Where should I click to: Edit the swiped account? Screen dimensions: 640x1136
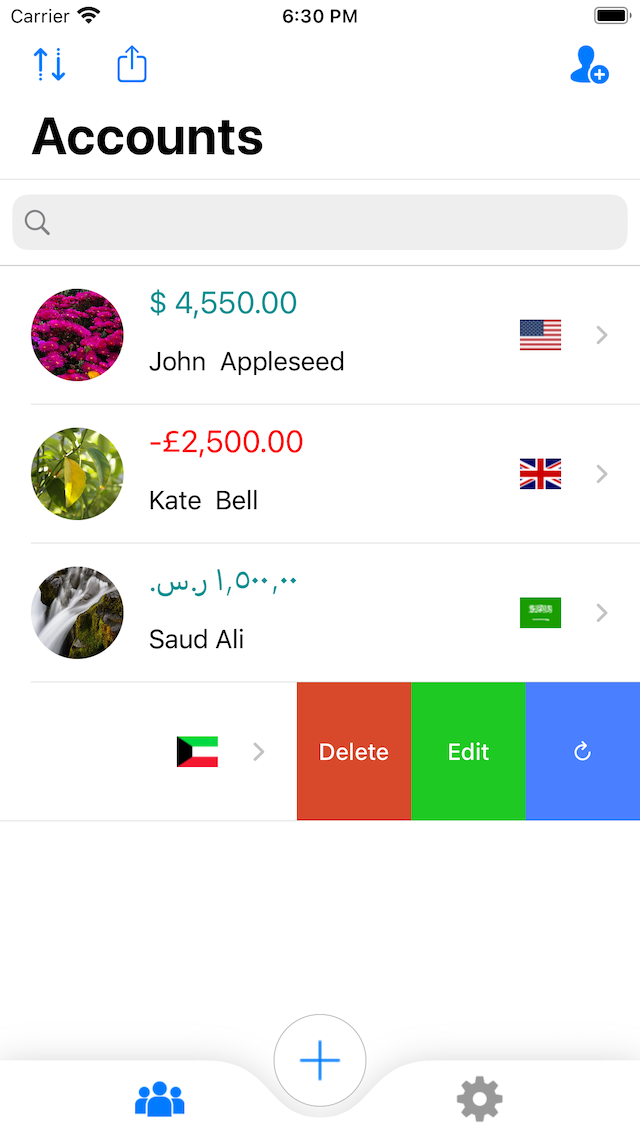point(468,752)
